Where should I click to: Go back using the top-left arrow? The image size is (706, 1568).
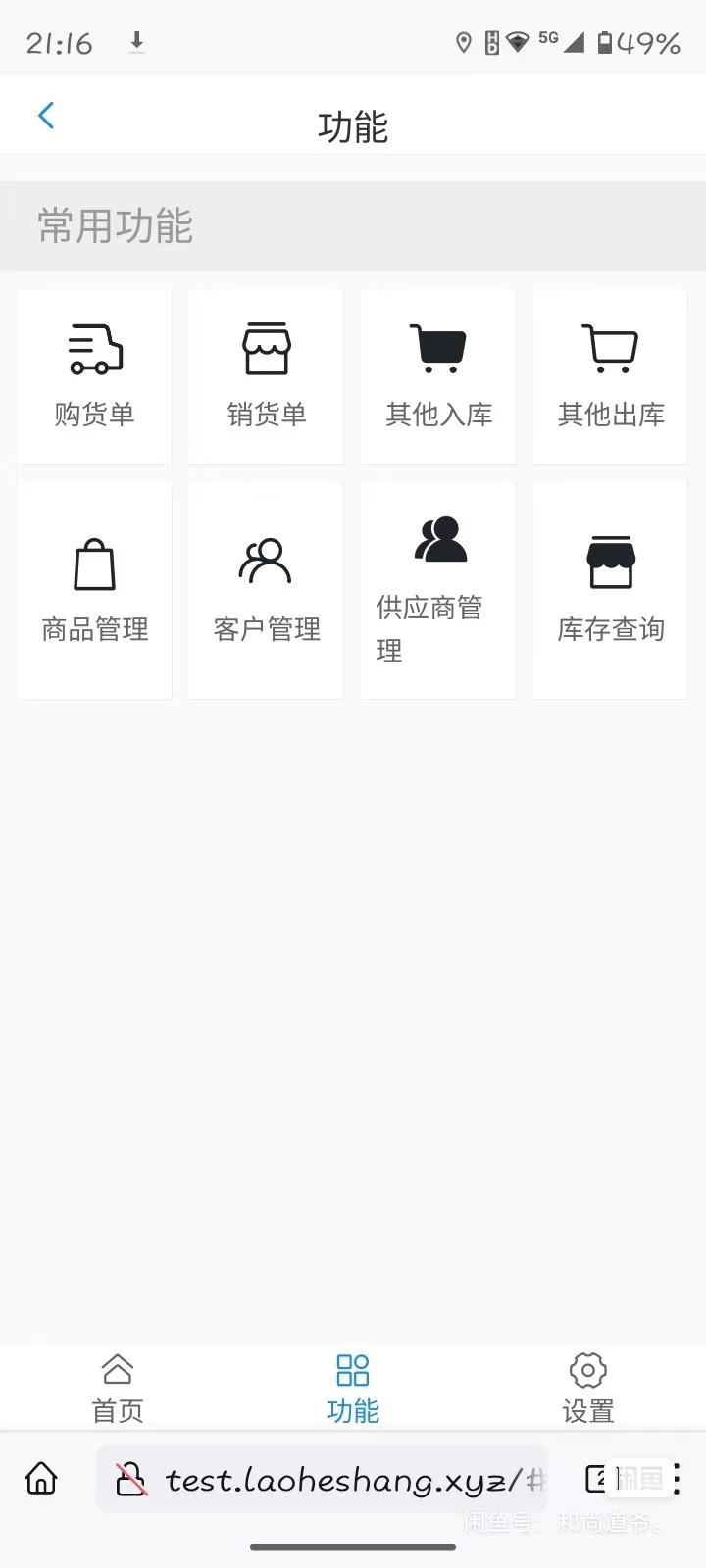pyautogui.click(x=46, y=116)
